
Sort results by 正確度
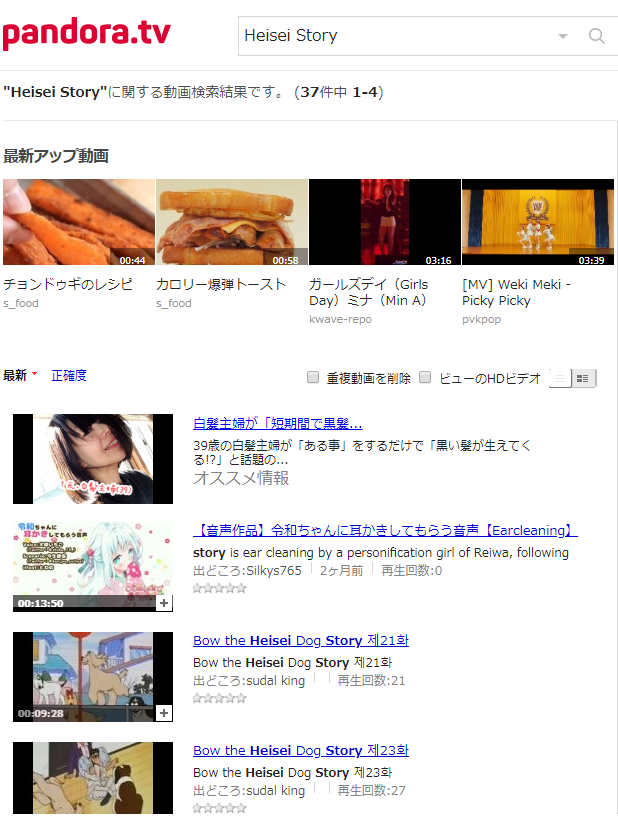tap(69, 375)
